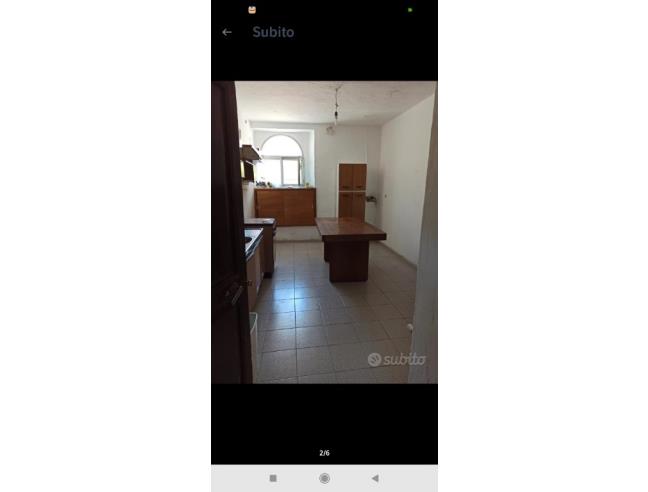Tap the system back triangle button
Image resolution: width=648 pixels, height=492 pixels.
tap(375, 478)
